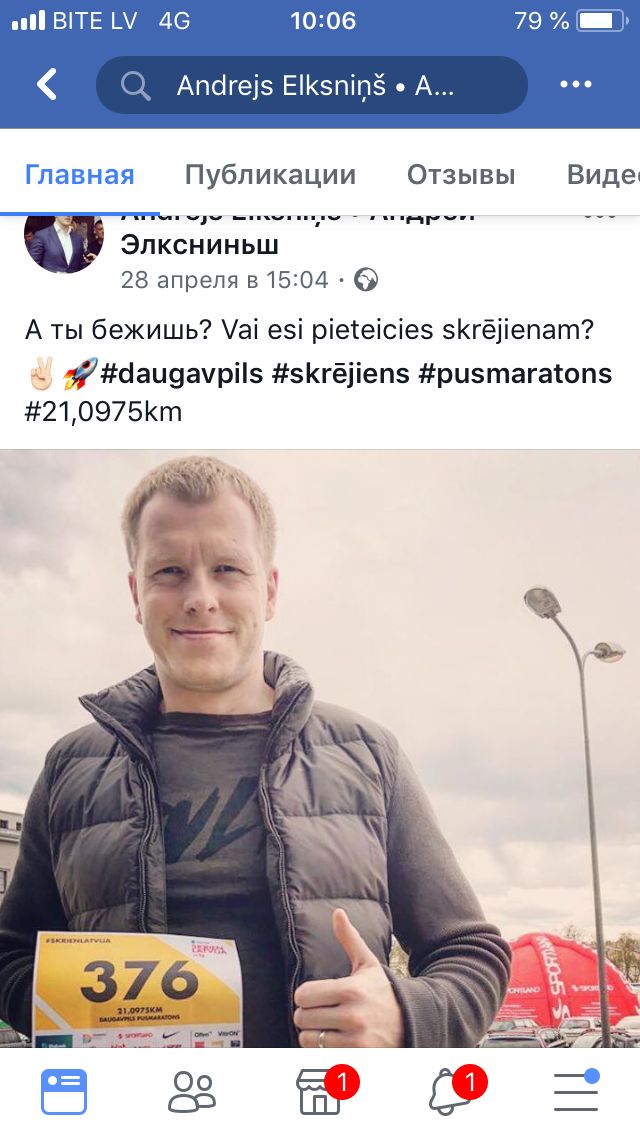The height and width of the screenshot is (1136, 640).
Task: Open the Отзывы tab
Action: [x=460, y=175]
